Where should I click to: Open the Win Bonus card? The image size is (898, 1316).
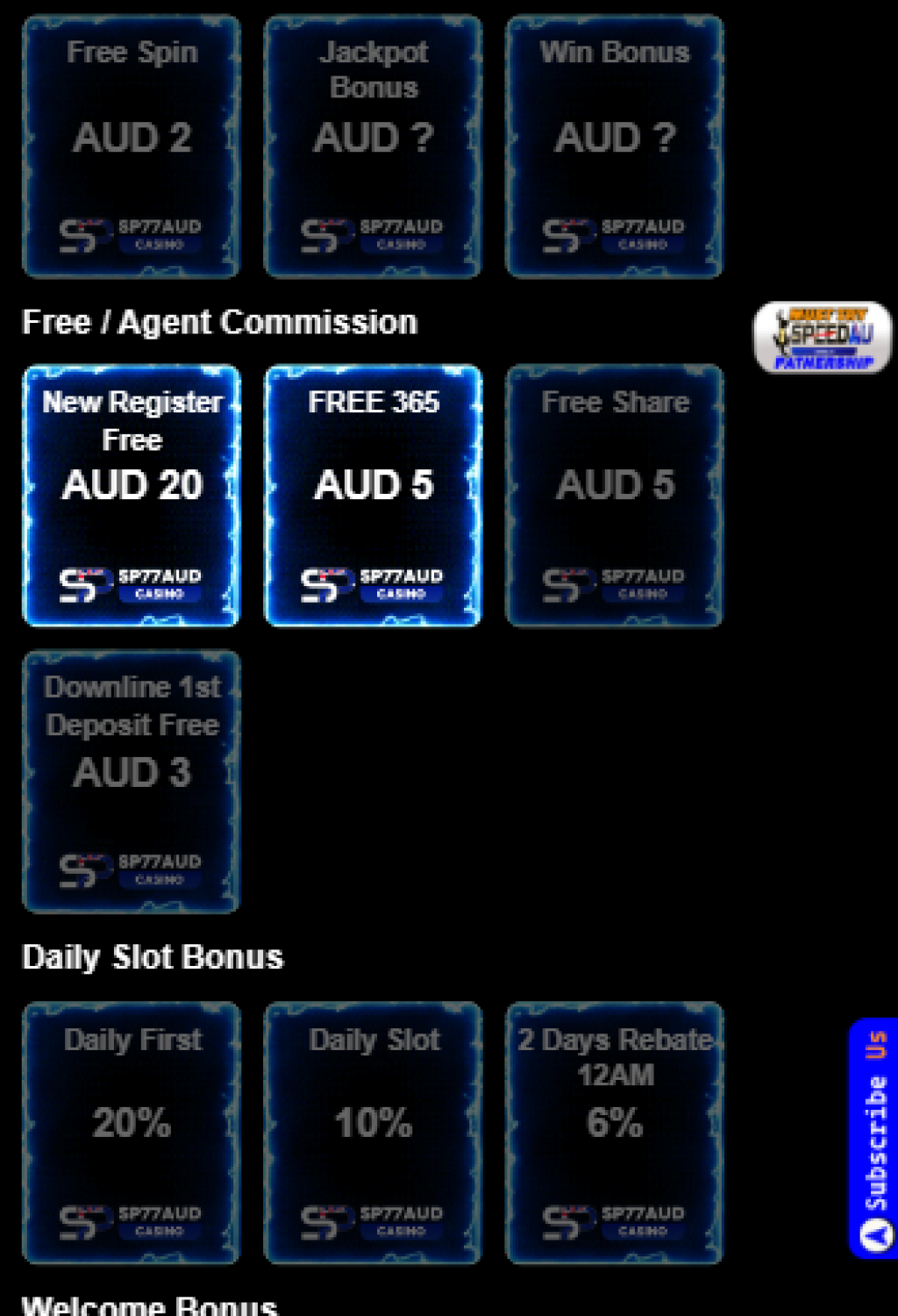(615, 147)
